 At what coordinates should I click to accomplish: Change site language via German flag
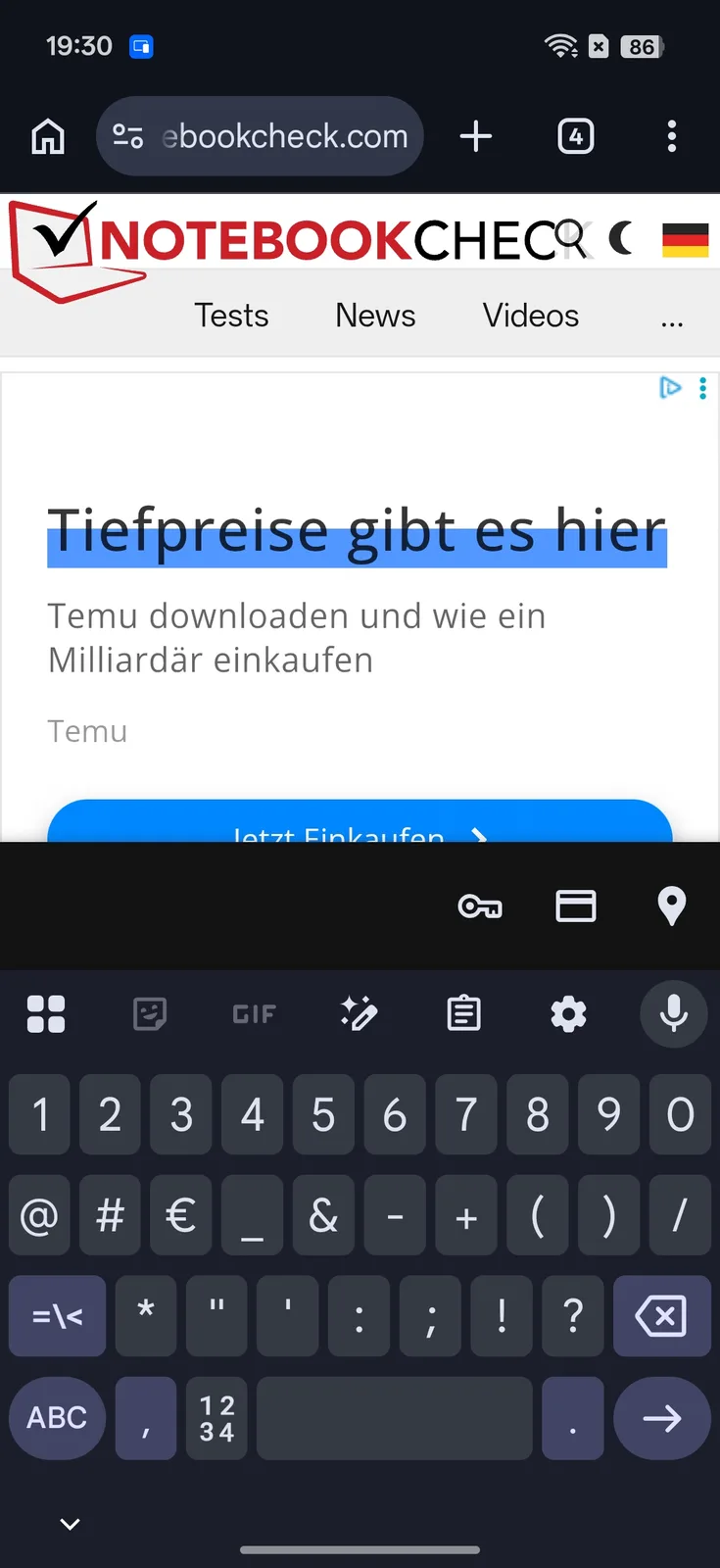685,239
